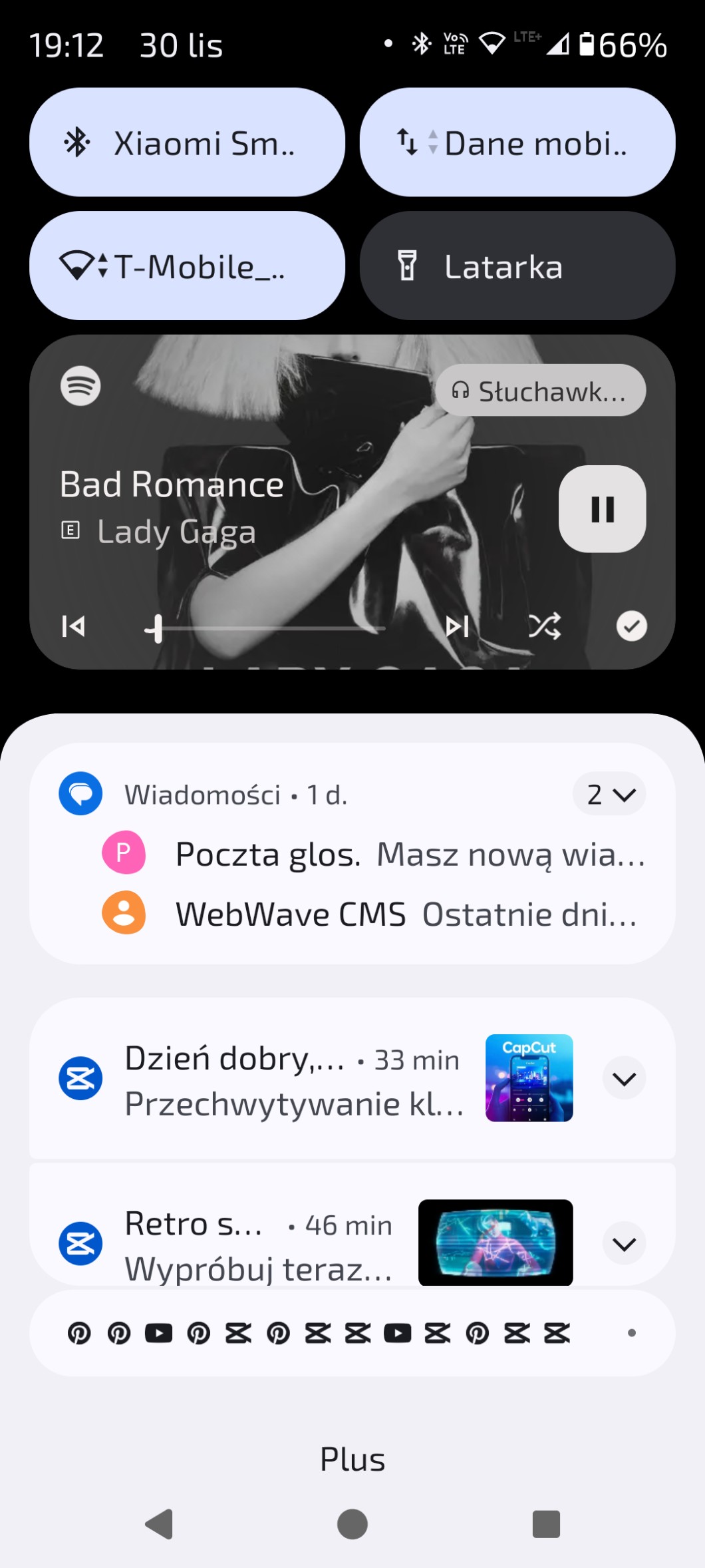Tap the checkmark icon in media player
The width and height of the screenshot is (705, 1568).
point(631,626)
